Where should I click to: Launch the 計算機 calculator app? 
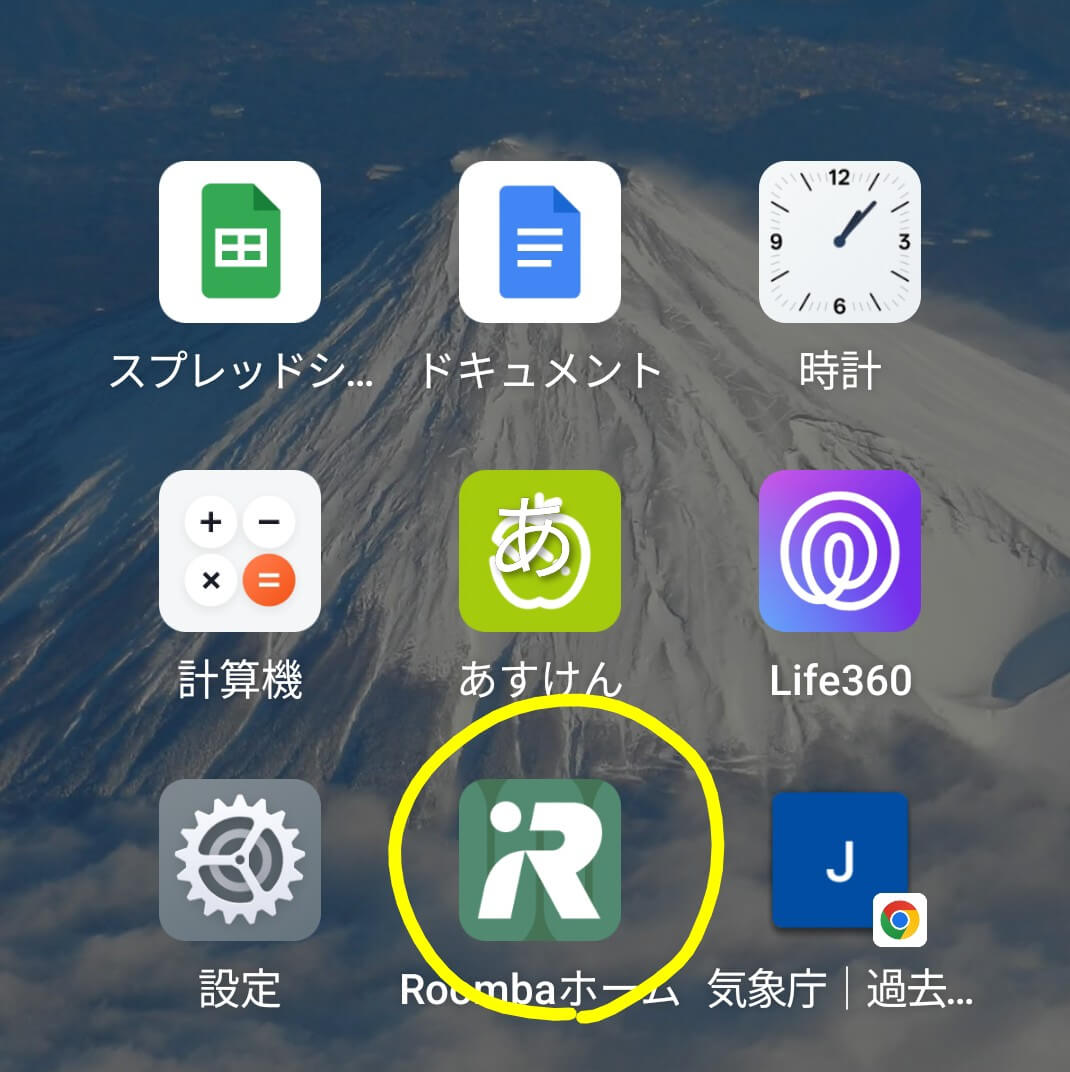tap(240, 551)
